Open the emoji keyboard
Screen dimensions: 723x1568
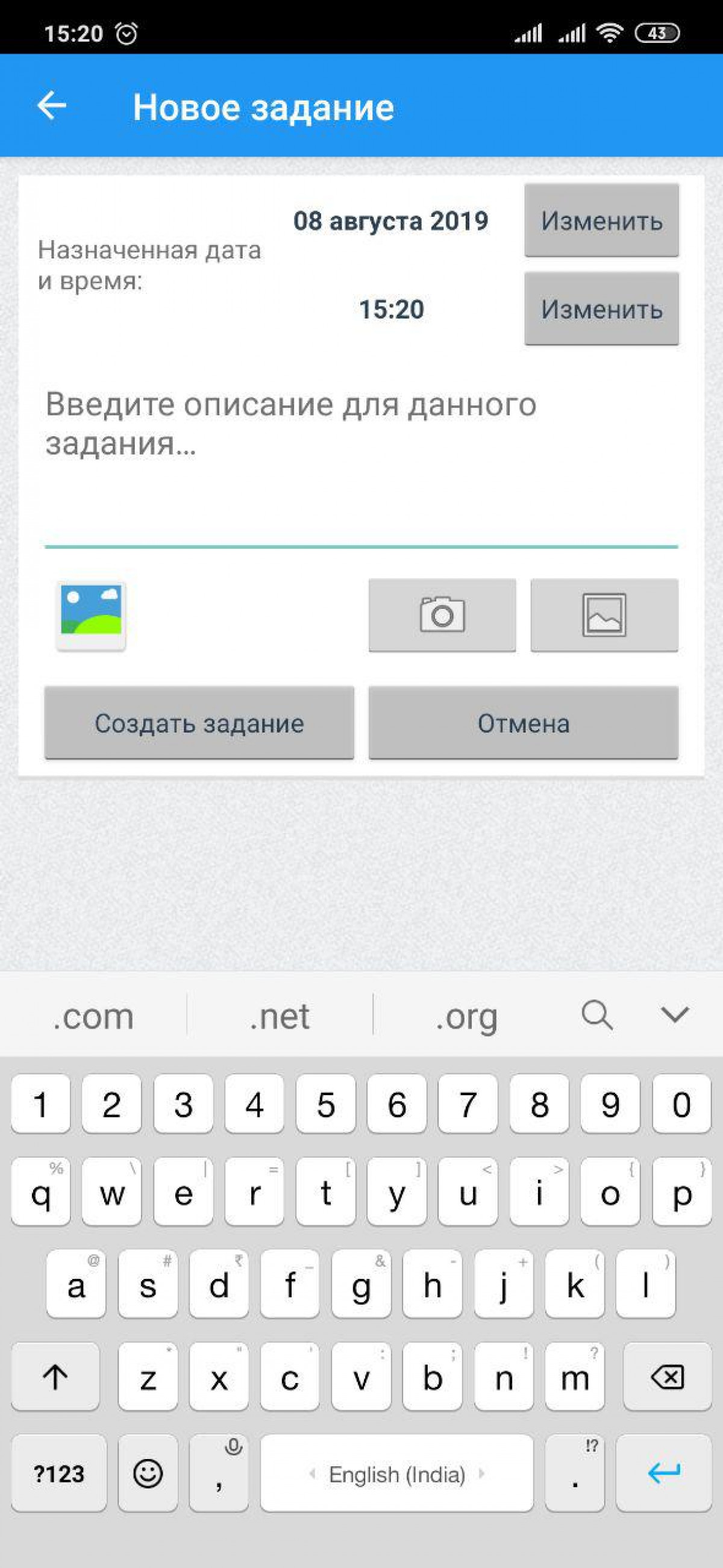[x=148, y=1473]
